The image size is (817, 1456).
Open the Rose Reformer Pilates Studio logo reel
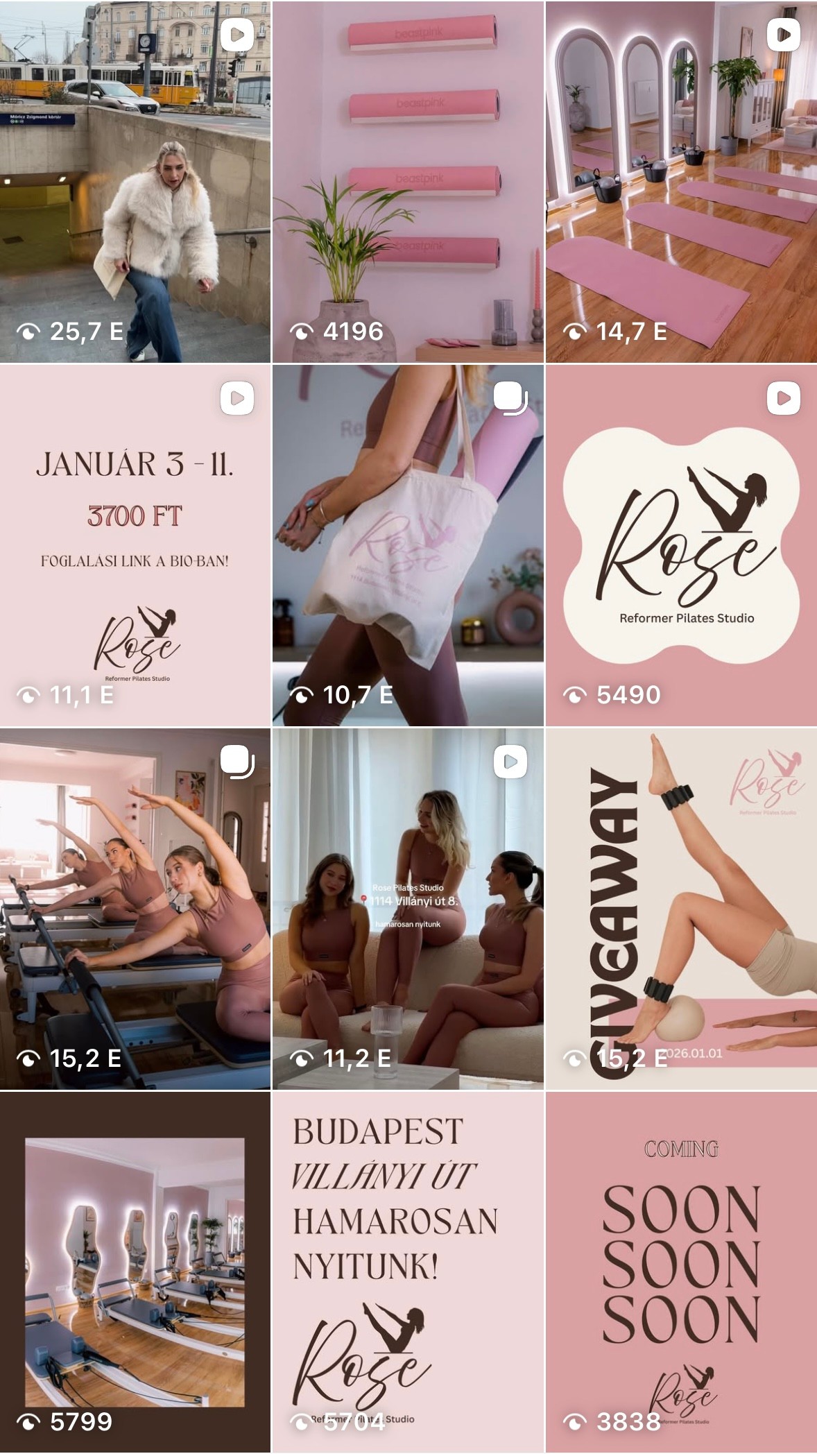[x=681, y=545]
